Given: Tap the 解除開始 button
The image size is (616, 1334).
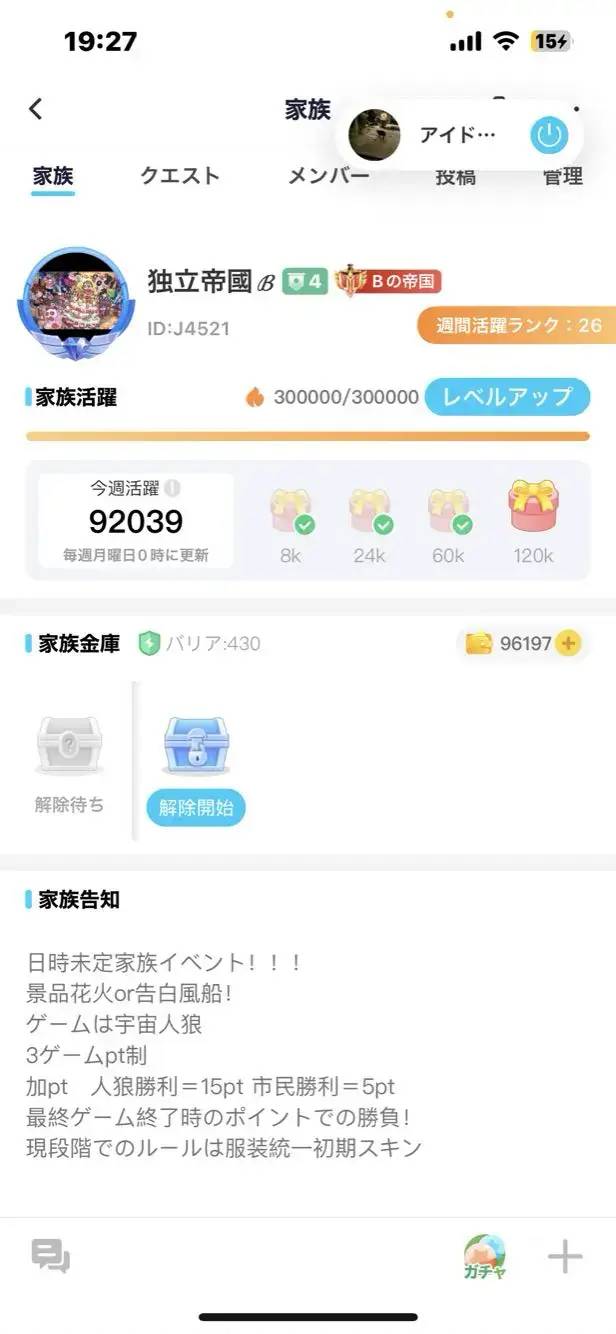Looking at the screenshot, I should click(196, 807).
